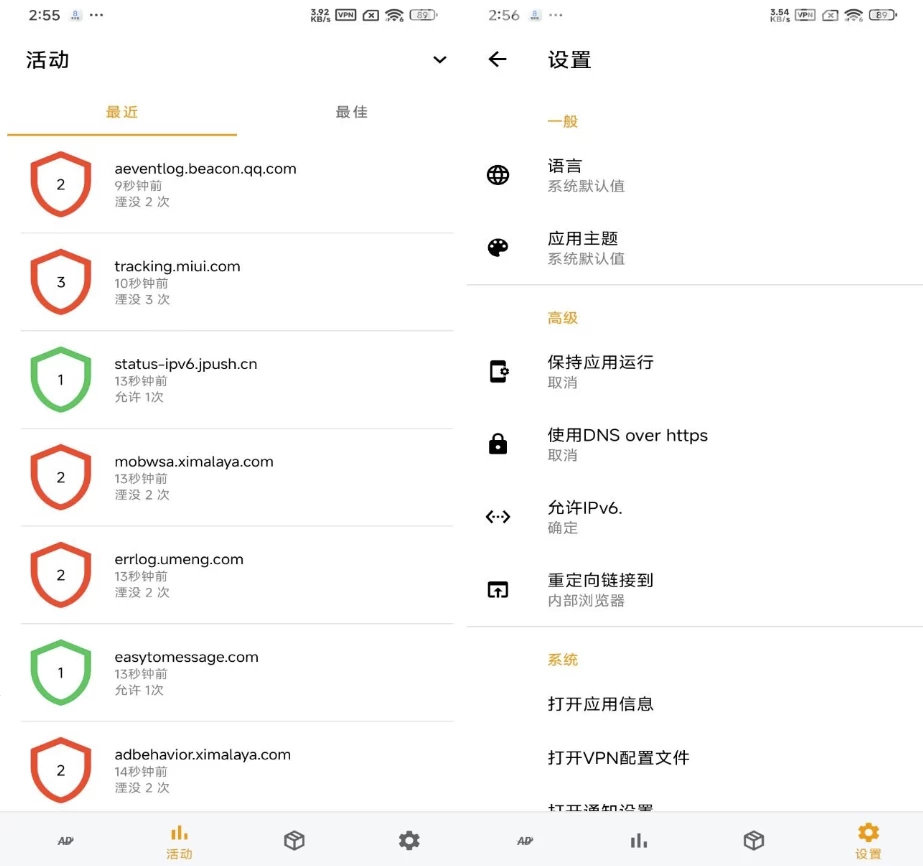Screen dimensions: 923x866
Task: Open the easytomessage.com entry
Action: pos(186,673)
